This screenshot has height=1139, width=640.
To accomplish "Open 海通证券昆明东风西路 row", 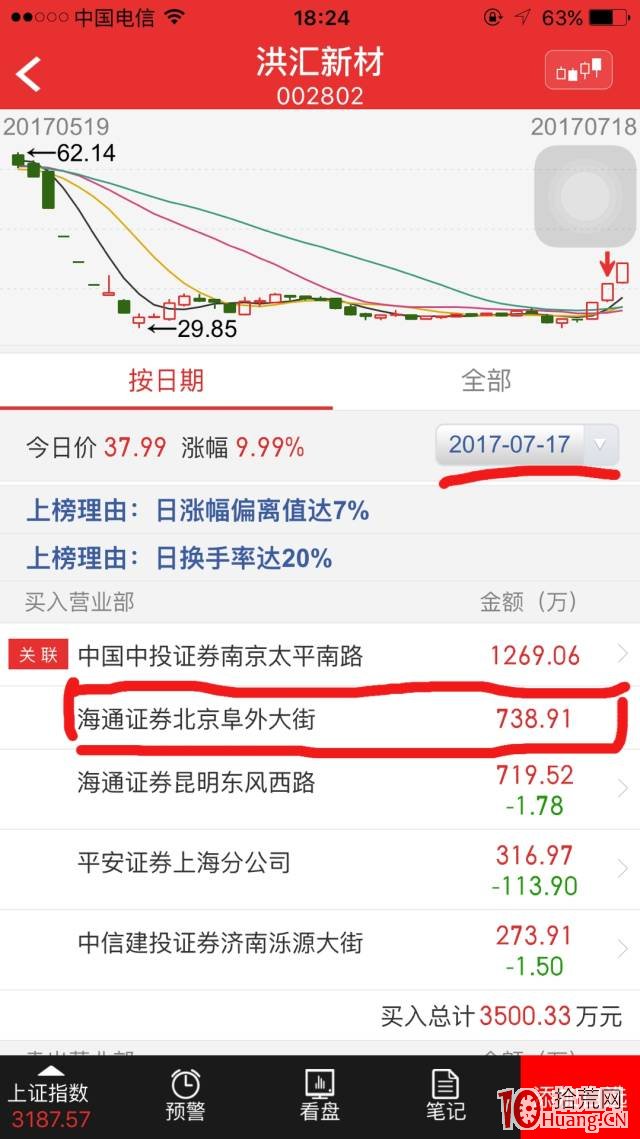I will [x=320, y=790].
